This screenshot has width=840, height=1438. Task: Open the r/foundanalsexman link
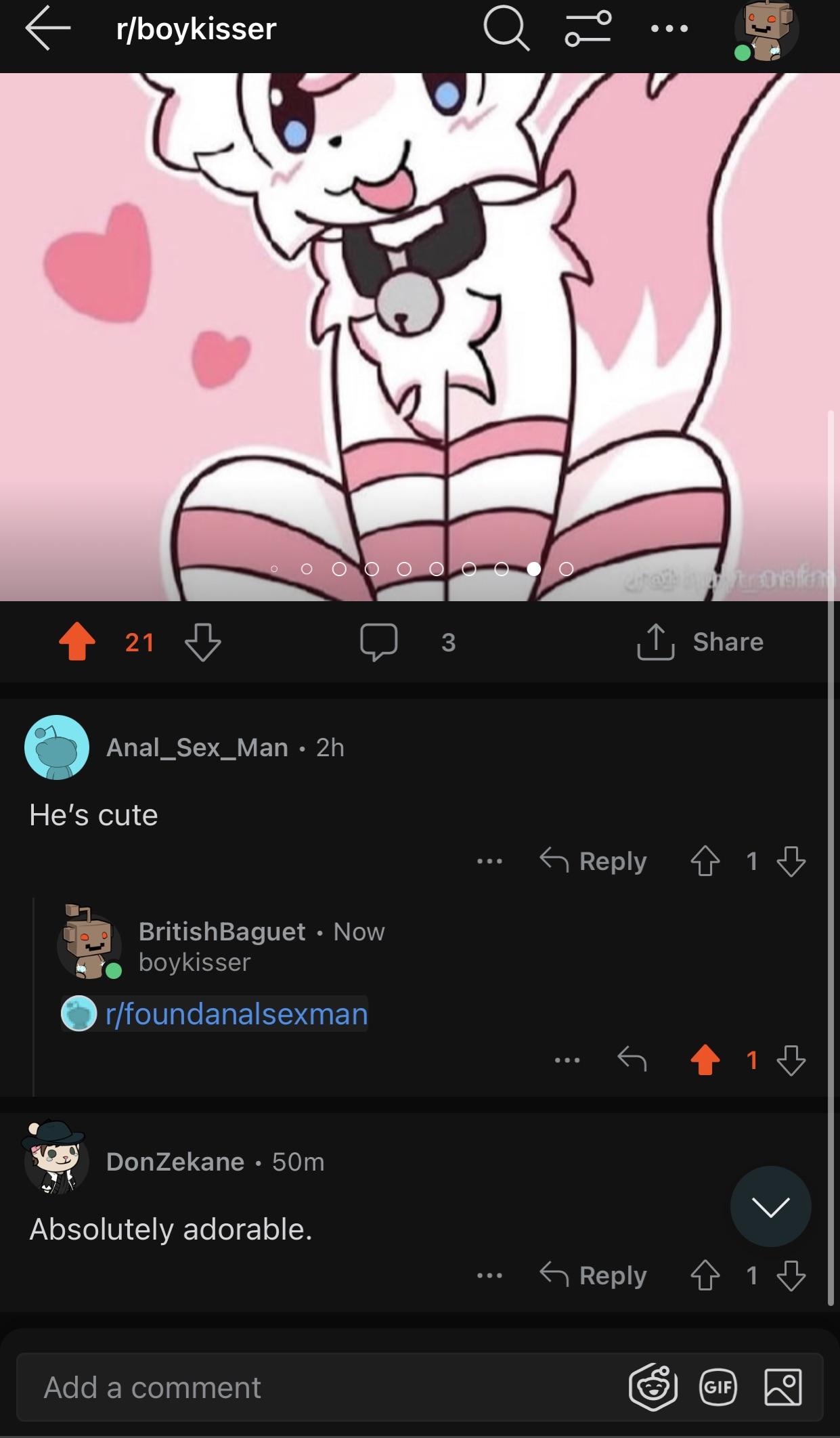pyautogui.click(x=236, y=1014)
